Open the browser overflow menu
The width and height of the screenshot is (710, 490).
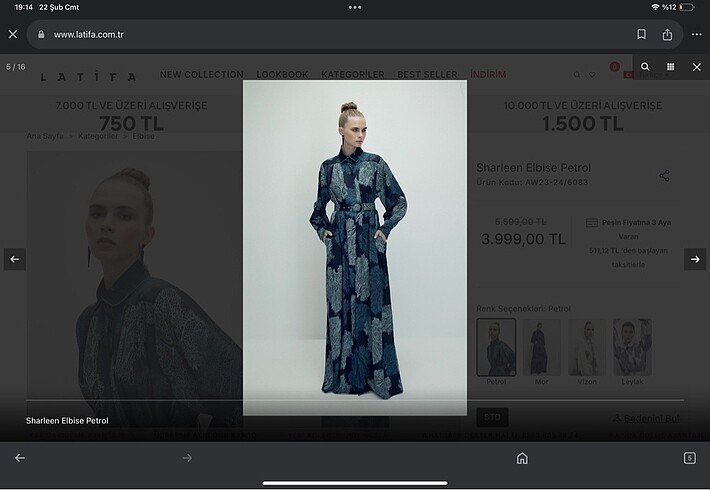pos(696,34)
